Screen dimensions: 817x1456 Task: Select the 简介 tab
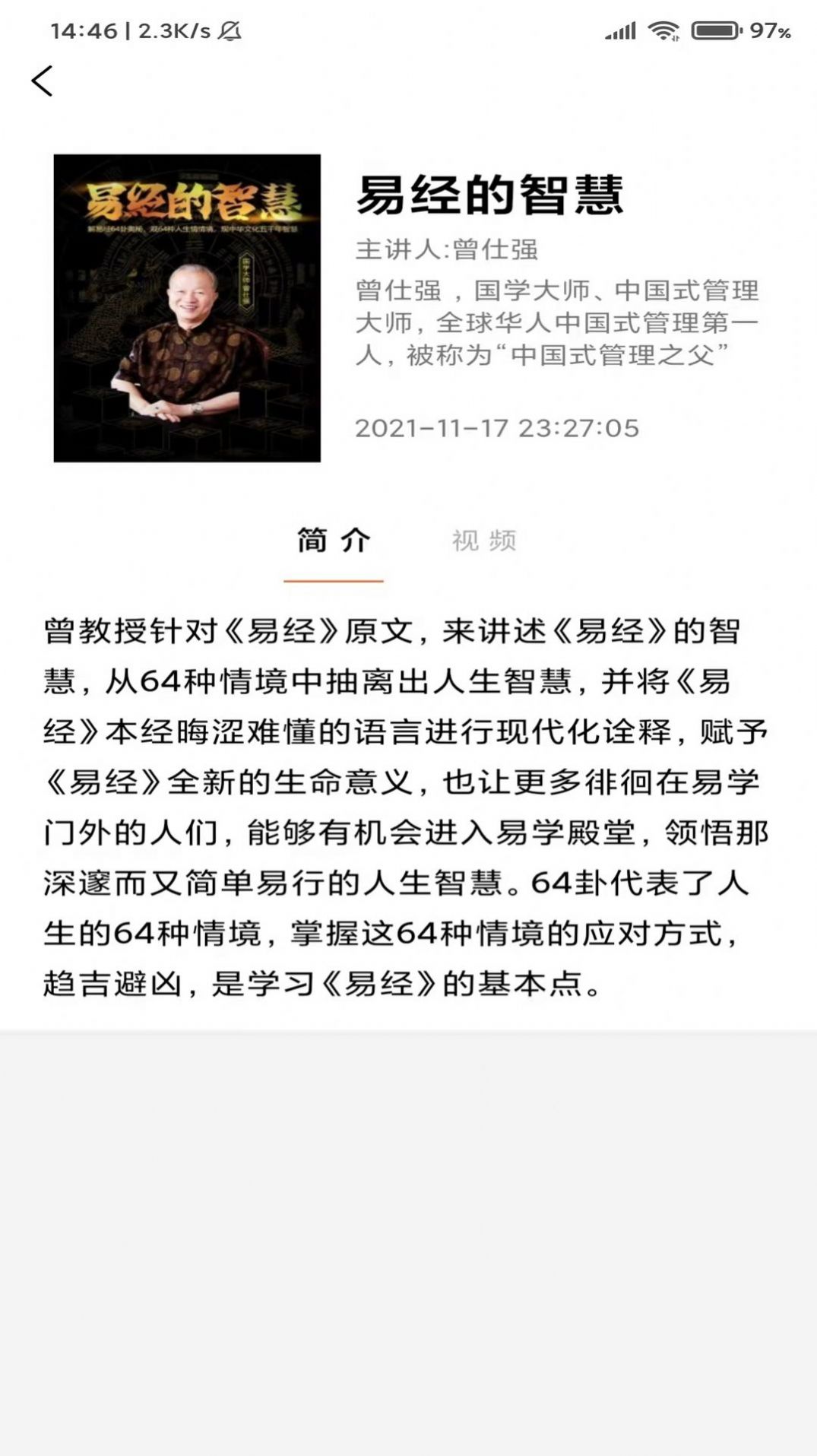[333, 541]
